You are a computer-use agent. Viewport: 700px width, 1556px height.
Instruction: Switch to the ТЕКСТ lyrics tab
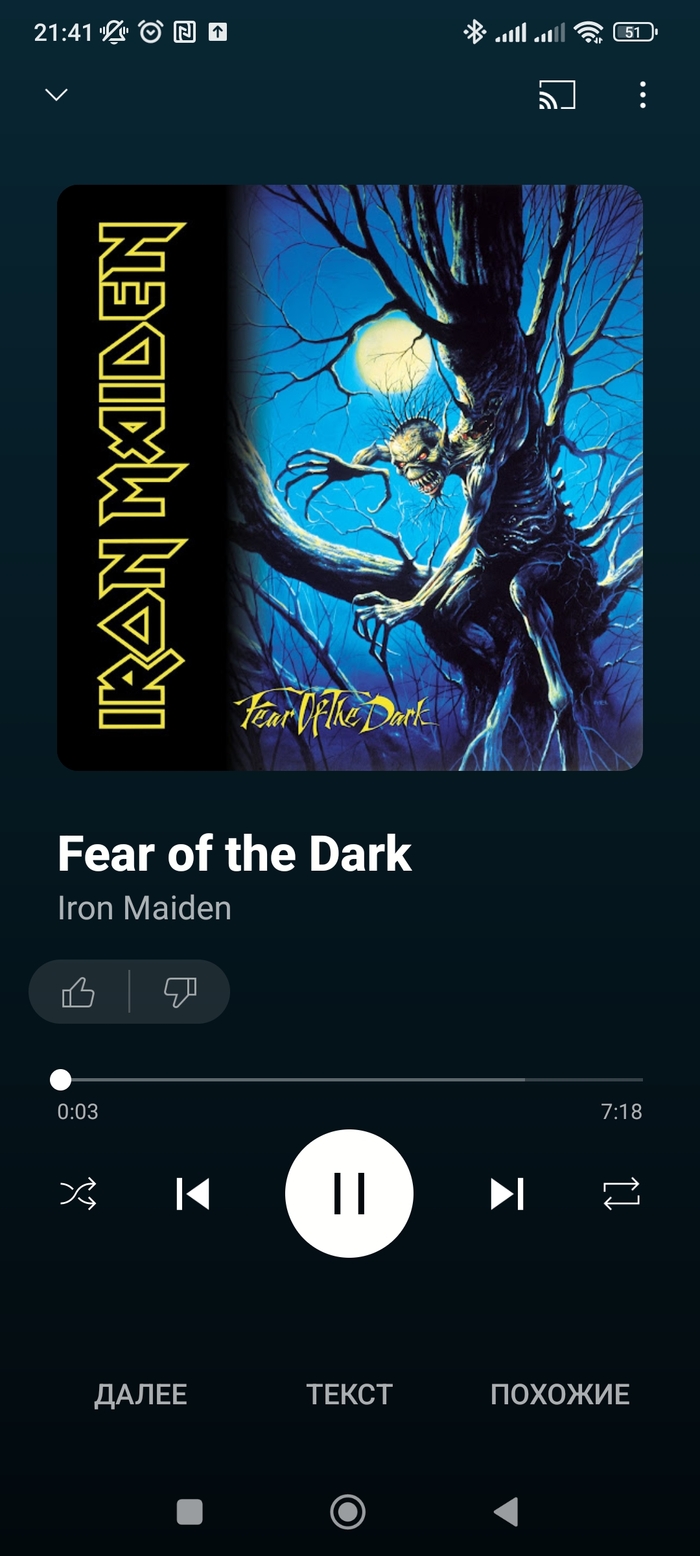[349, 1394]
